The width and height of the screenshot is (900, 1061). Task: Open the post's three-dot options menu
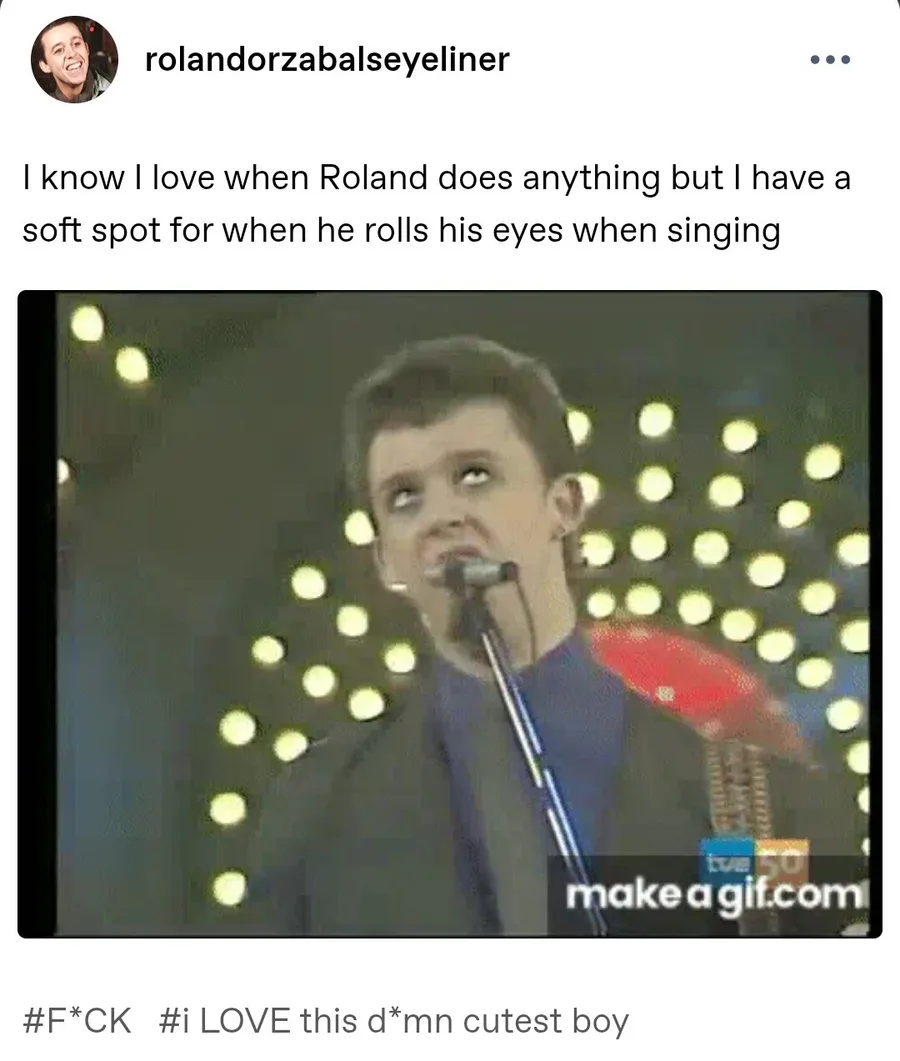pos(830,60)
